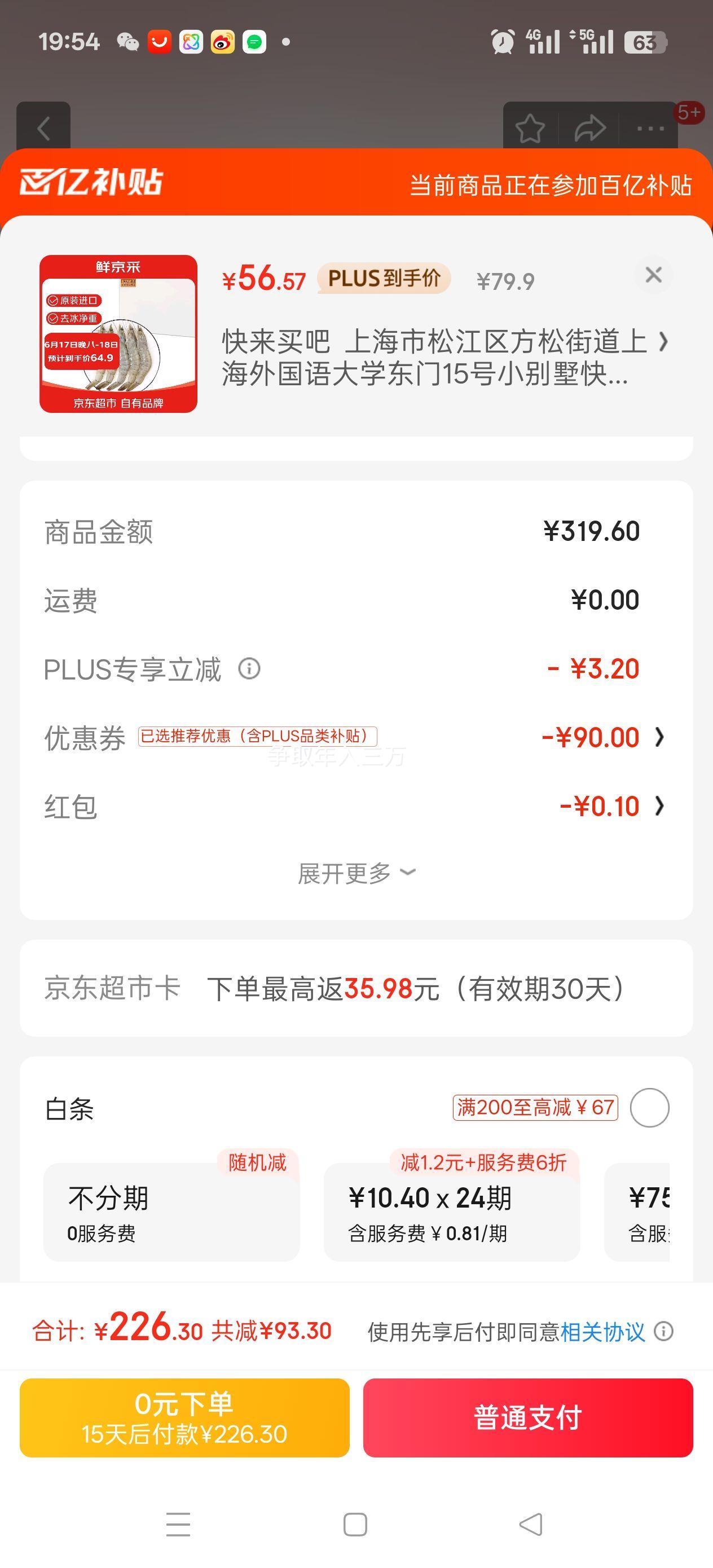Show info about PLUS专享立减

pos(249,668)
